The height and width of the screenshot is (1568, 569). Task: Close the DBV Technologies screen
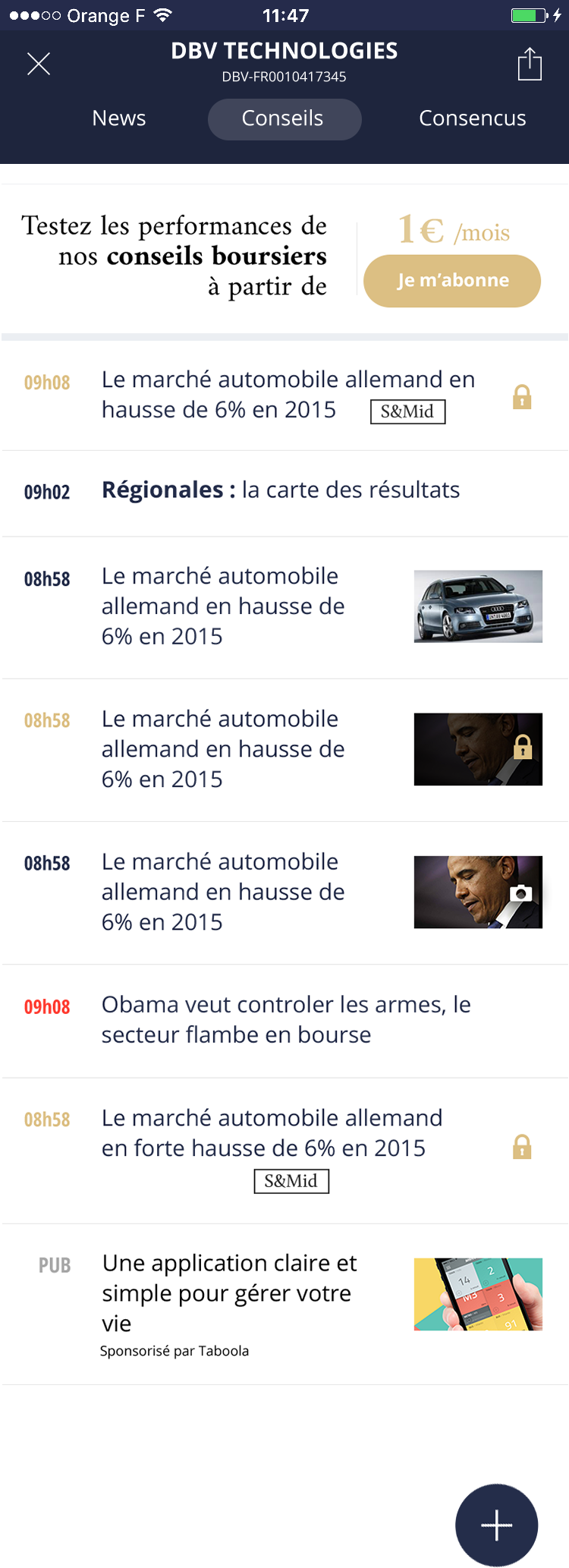(39, 64)
